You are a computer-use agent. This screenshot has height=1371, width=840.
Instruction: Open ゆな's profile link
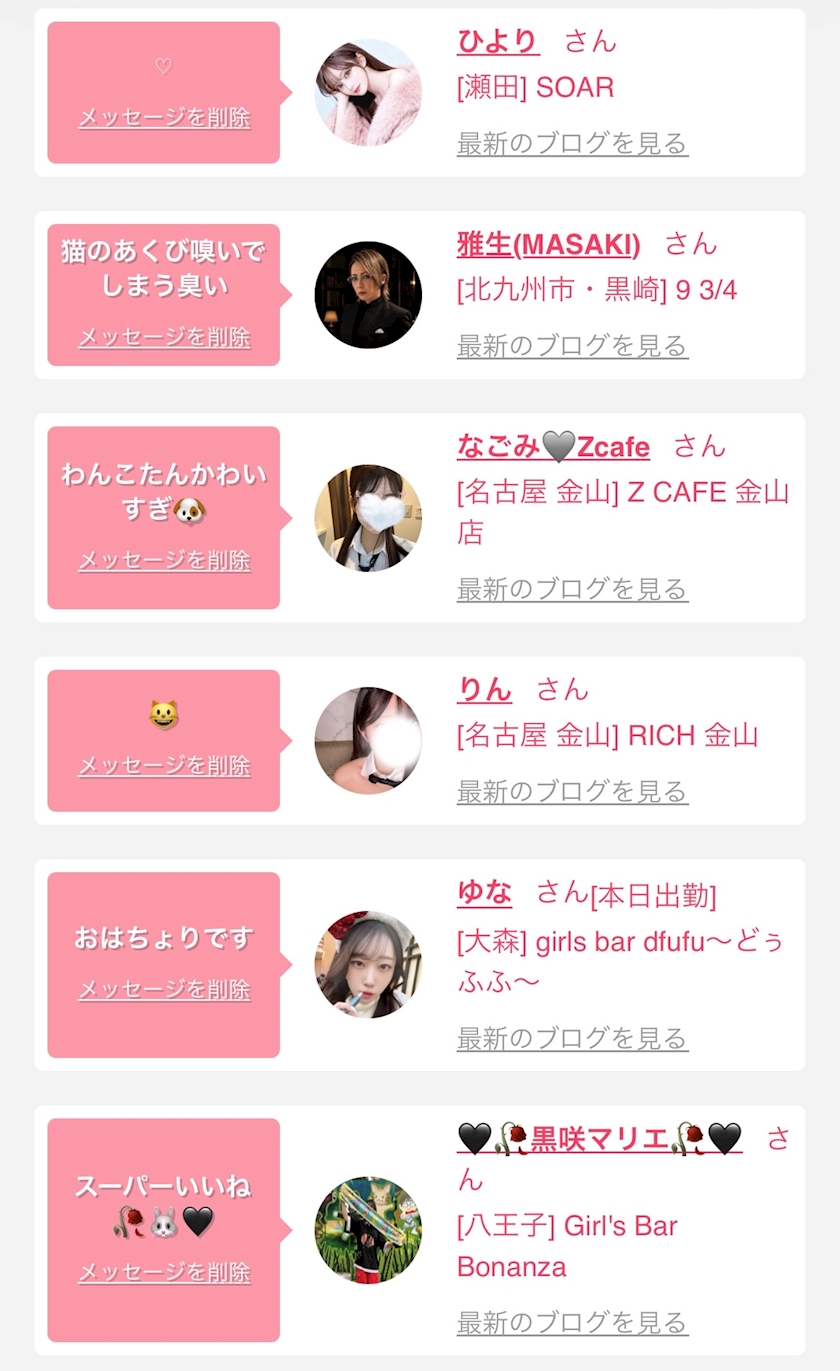pyautogui.click(x=484, y=892)
